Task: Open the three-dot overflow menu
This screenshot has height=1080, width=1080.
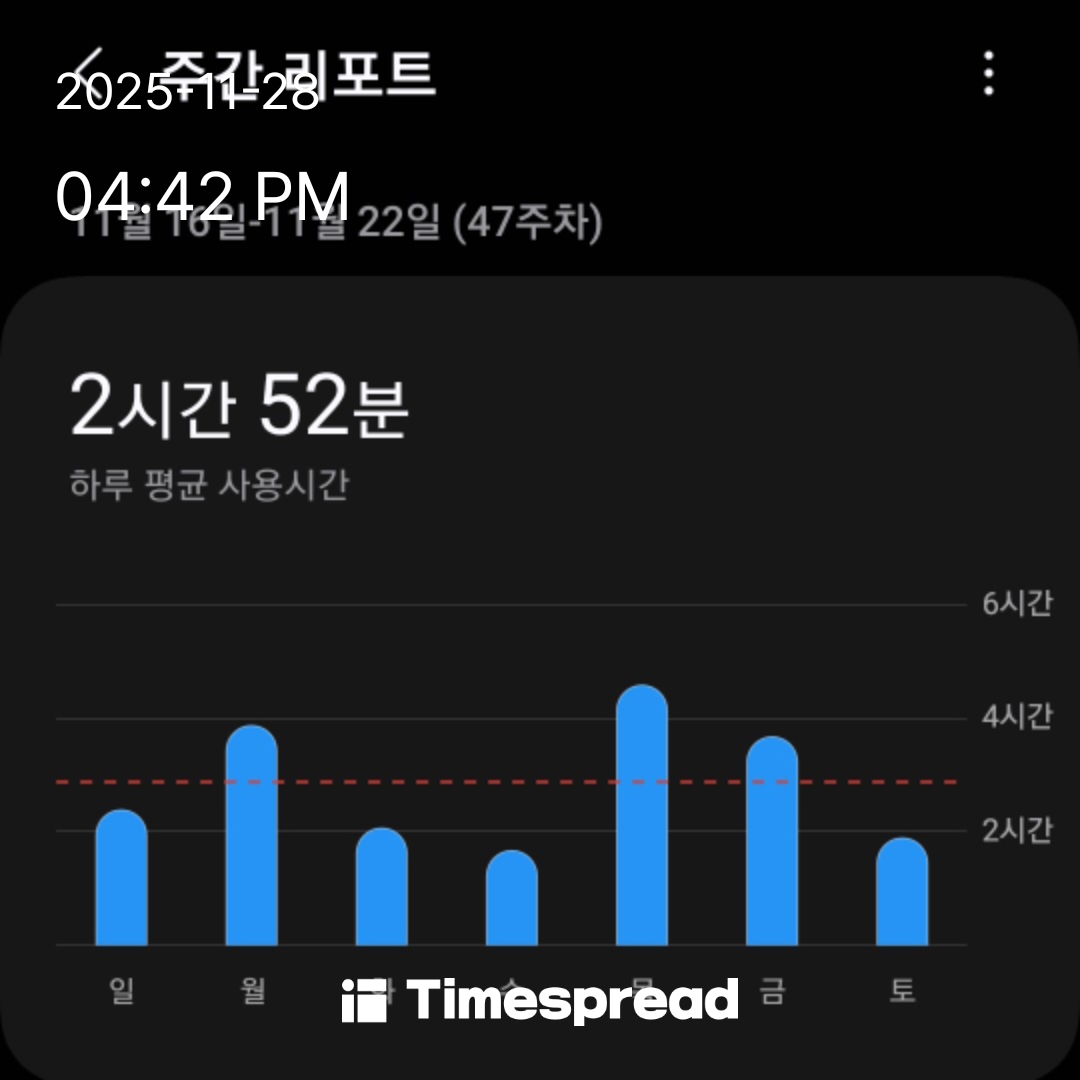Action: click(988, 74)
